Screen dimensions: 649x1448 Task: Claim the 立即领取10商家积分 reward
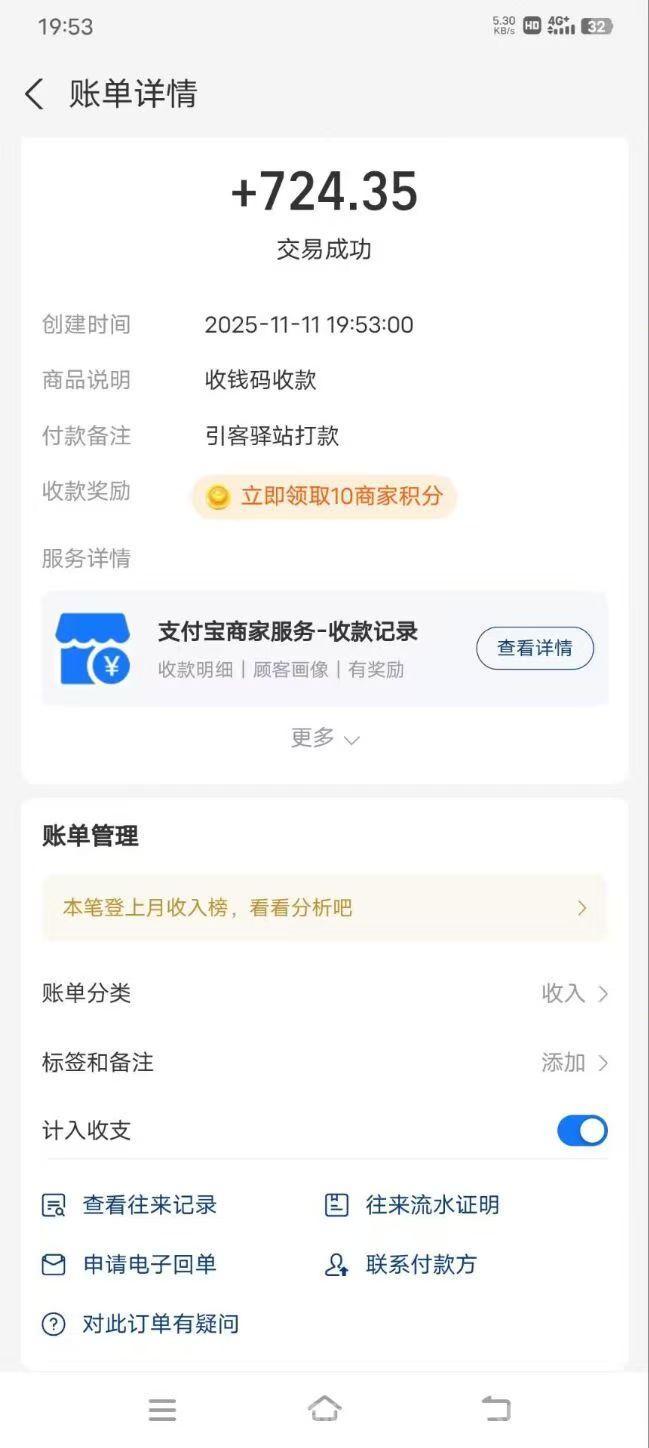coord(325,496)
